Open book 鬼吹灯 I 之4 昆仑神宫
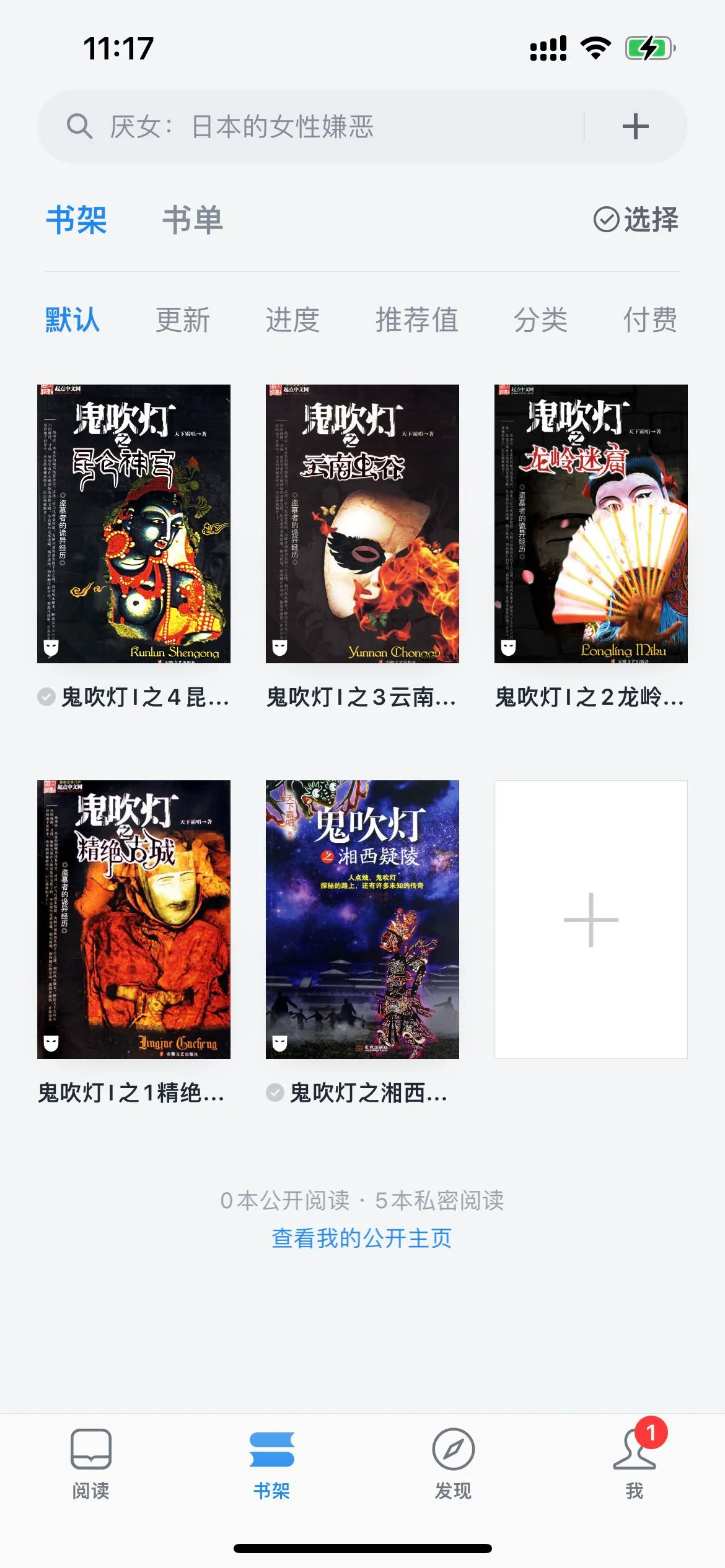This screenshot has width=725, height=1568. tap(134, 524)
